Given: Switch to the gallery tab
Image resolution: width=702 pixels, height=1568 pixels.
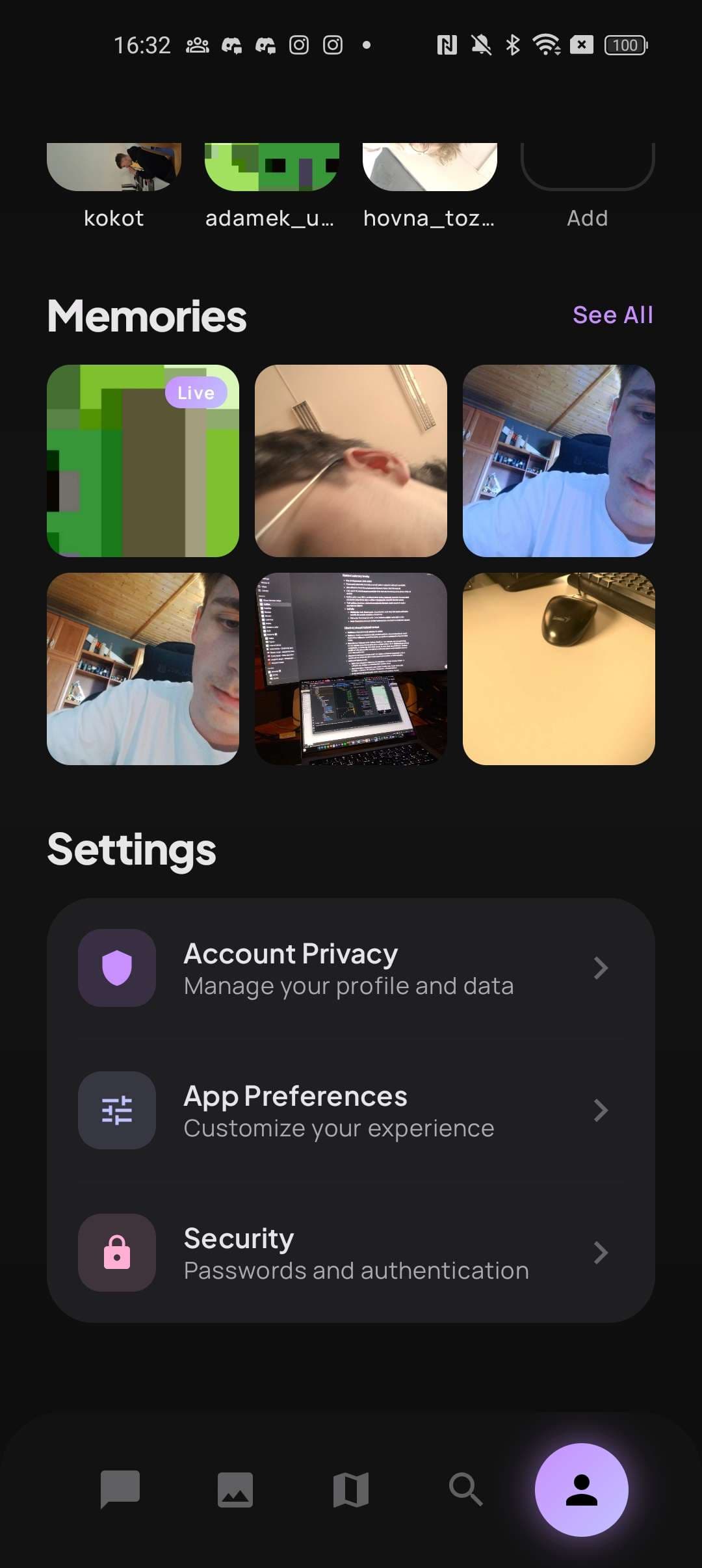Looking at the screenshot, I should tap(235, 1489).
